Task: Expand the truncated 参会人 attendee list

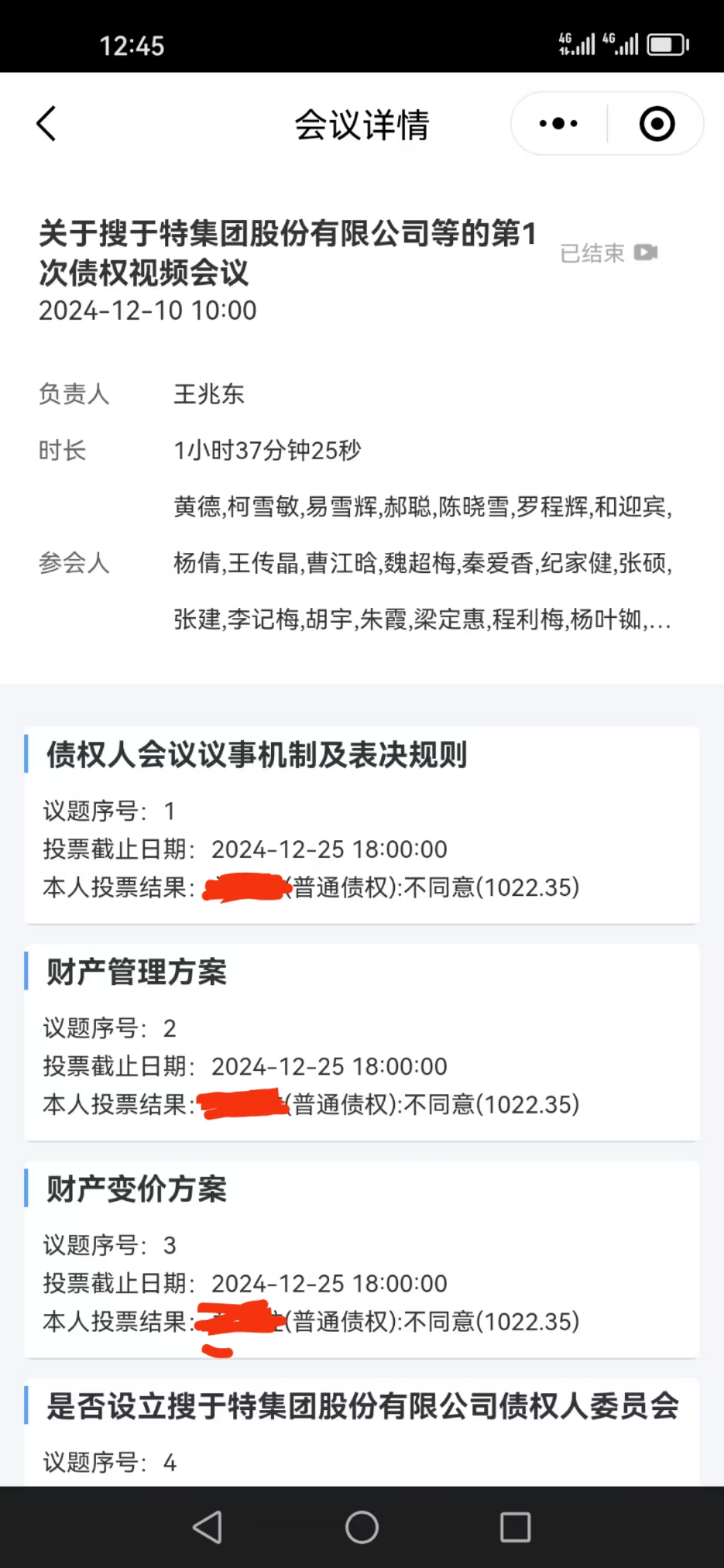Action: pos(422,563)
